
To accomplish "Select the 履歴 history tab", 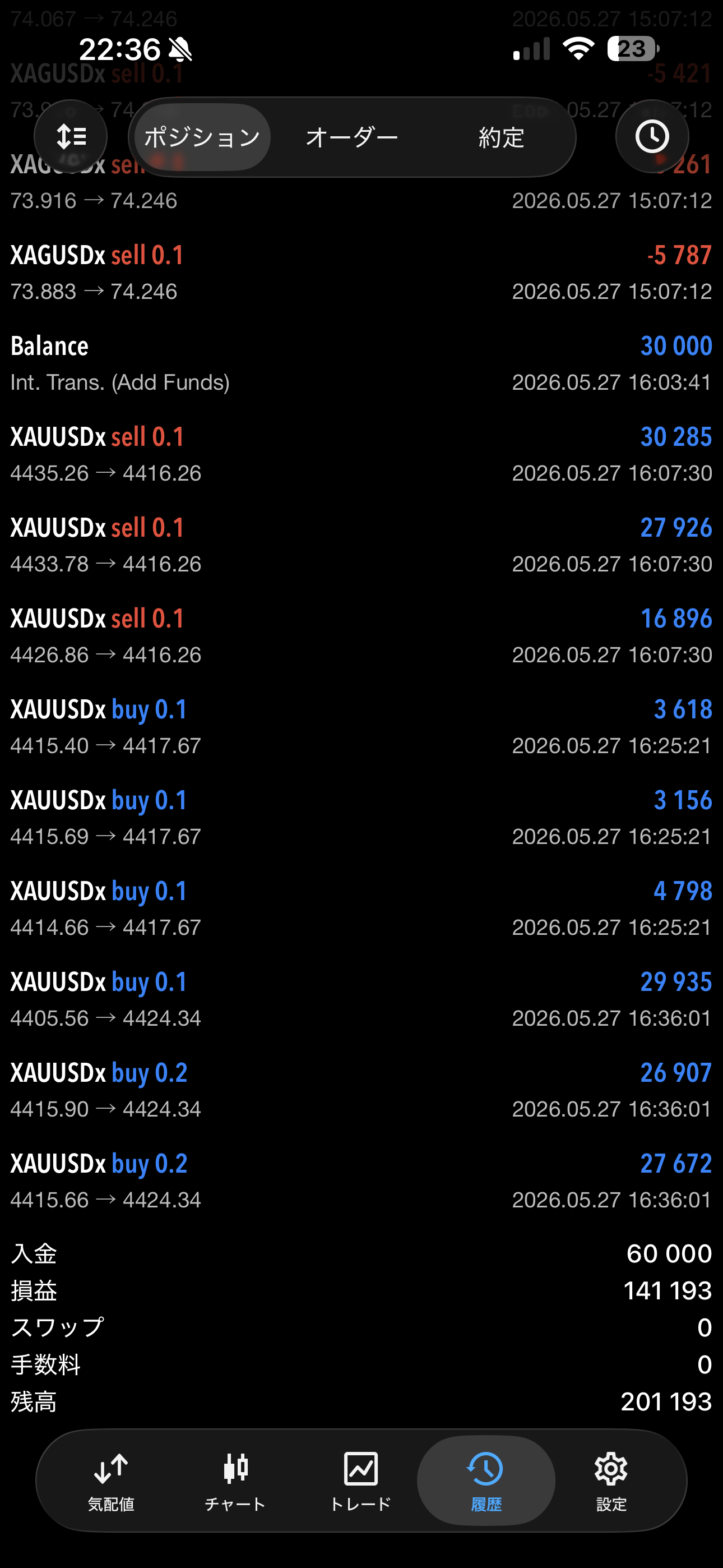I will click(486, 1481).
